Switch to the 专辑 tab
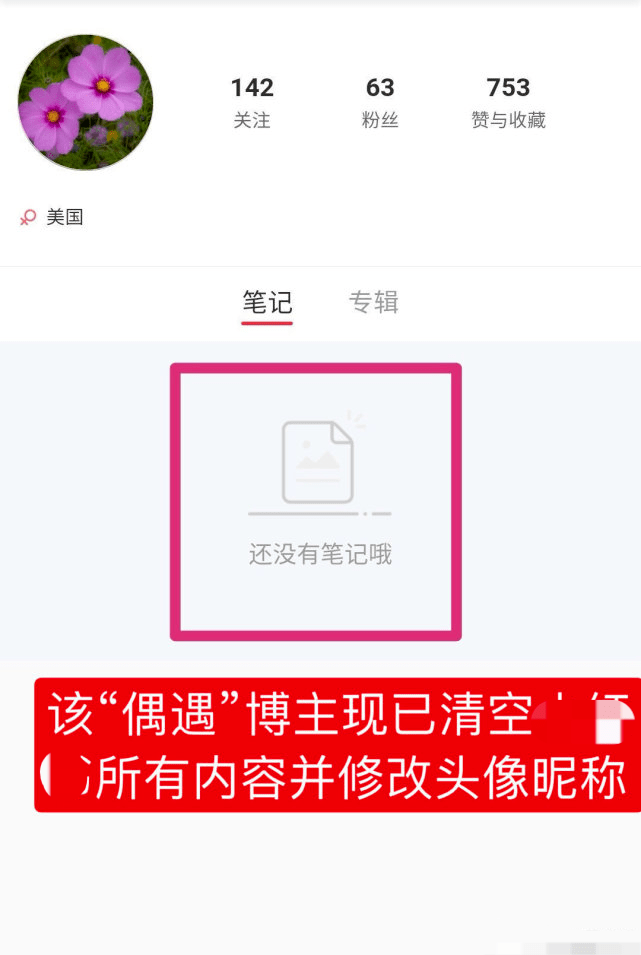Viewport: 641px width, 955px height. 373,302
